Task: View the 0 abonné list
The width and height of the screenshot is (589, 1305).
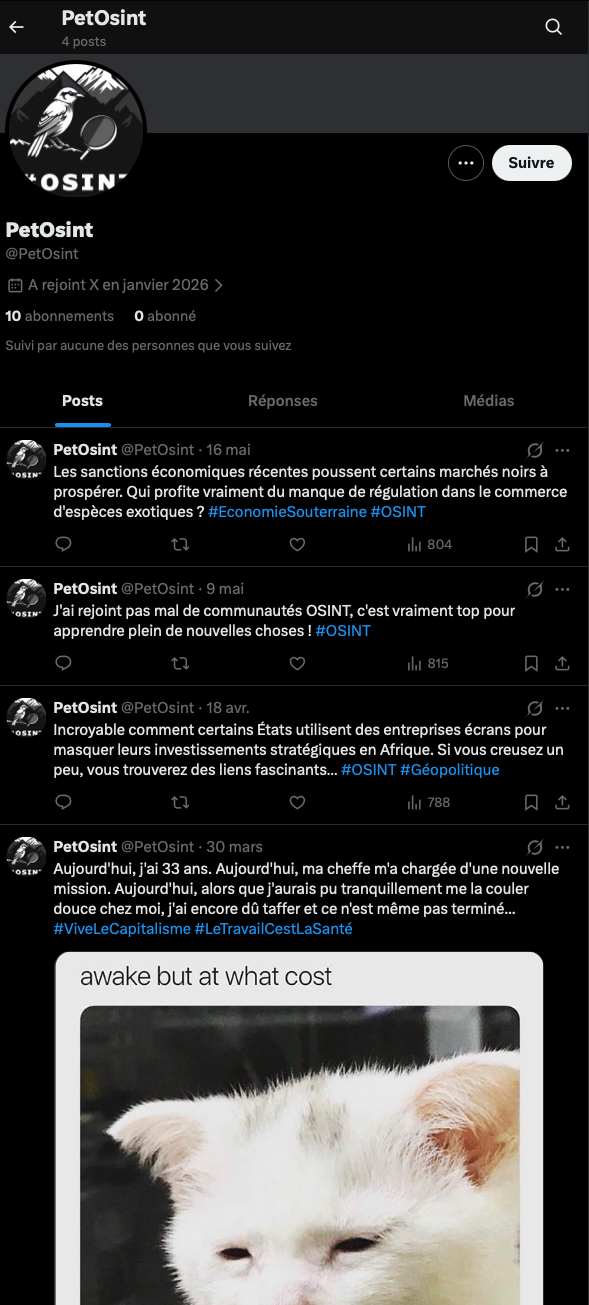Action: click(165, 316)
